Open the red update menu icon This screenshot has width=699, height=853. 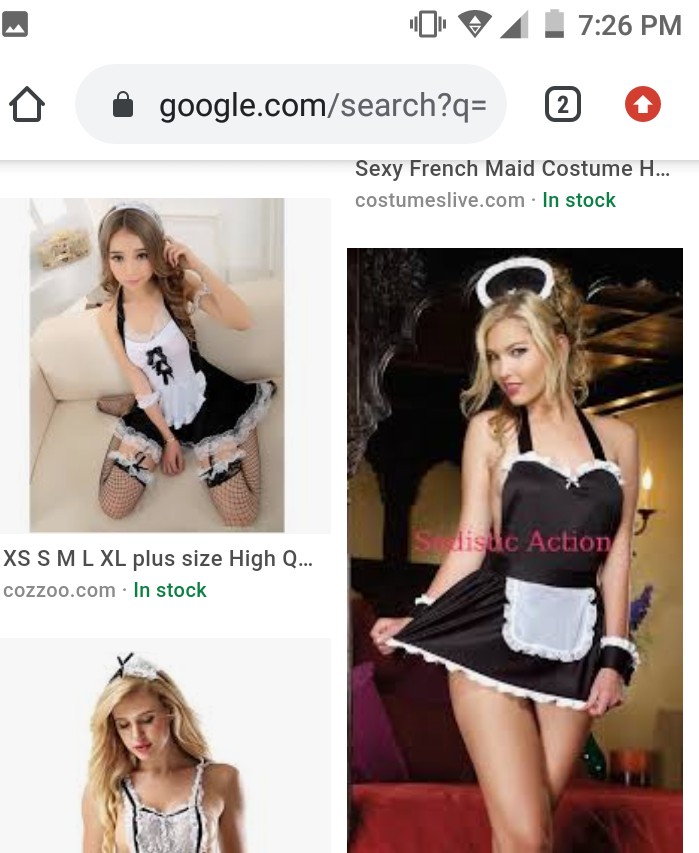[x=642, y=105]
